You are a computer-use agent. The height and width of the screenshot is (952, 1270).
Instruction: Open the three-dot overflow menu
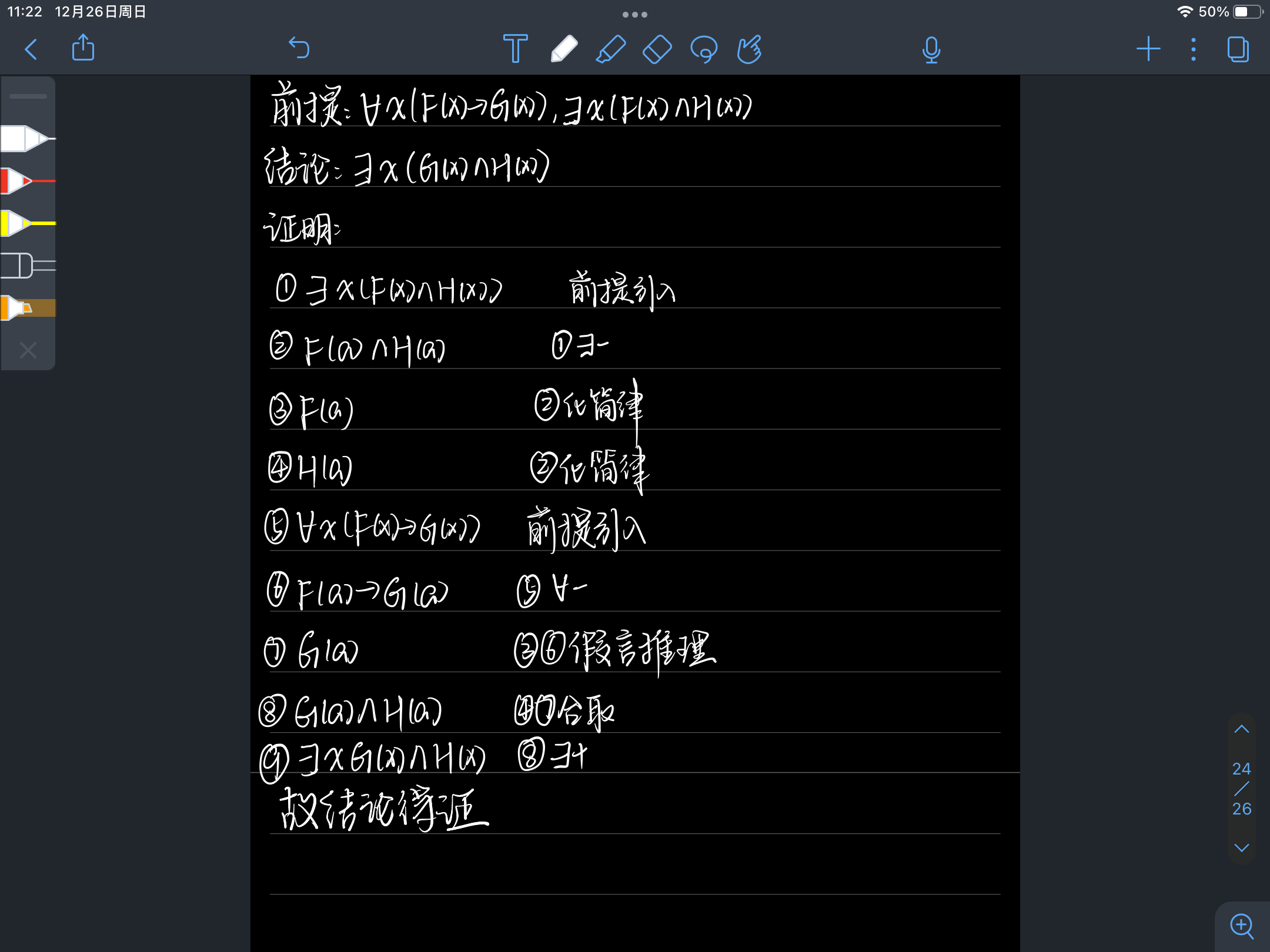(x=1193, y=49)
